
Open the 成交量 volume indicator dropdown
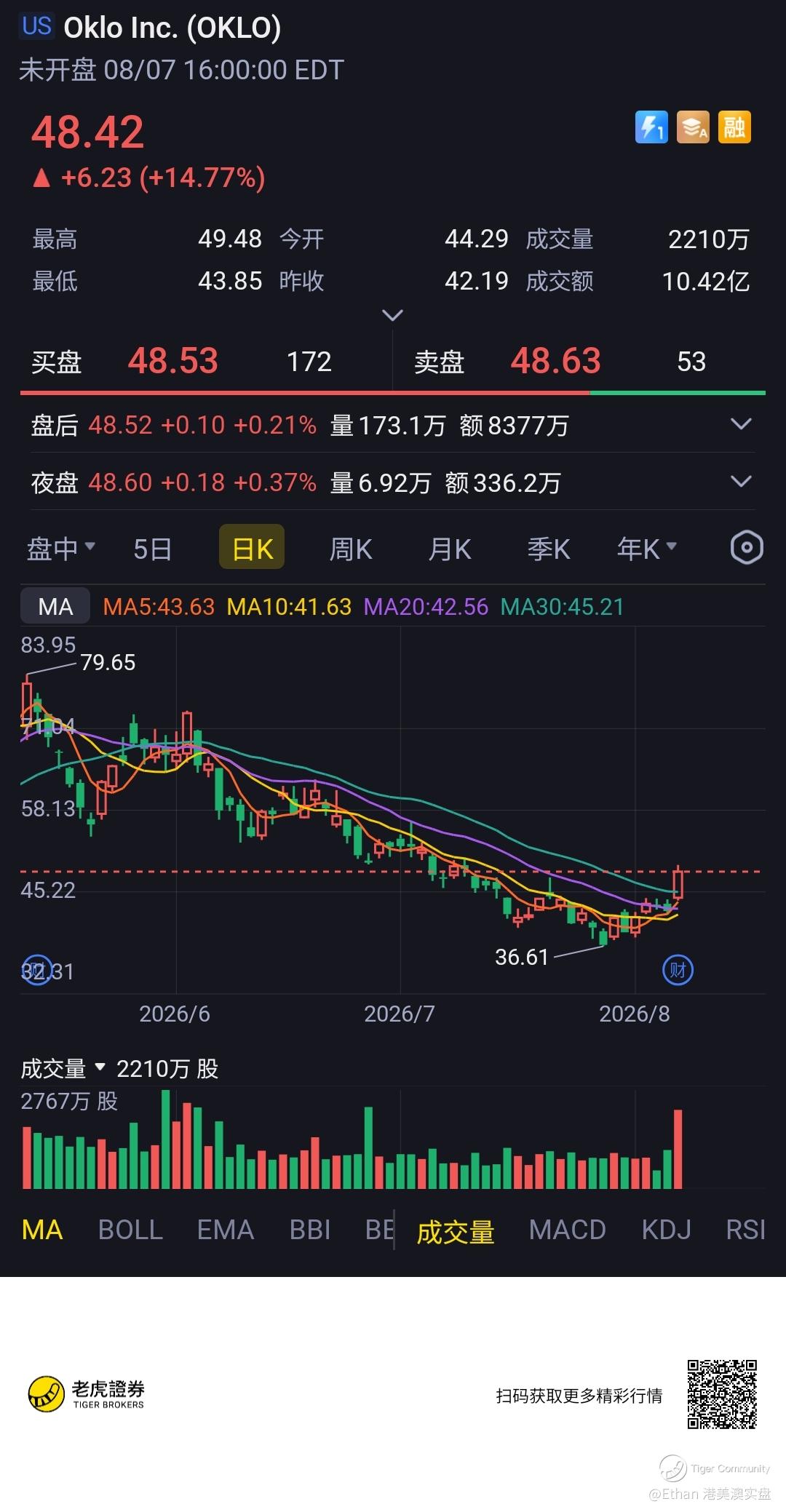click(63, 1068)
